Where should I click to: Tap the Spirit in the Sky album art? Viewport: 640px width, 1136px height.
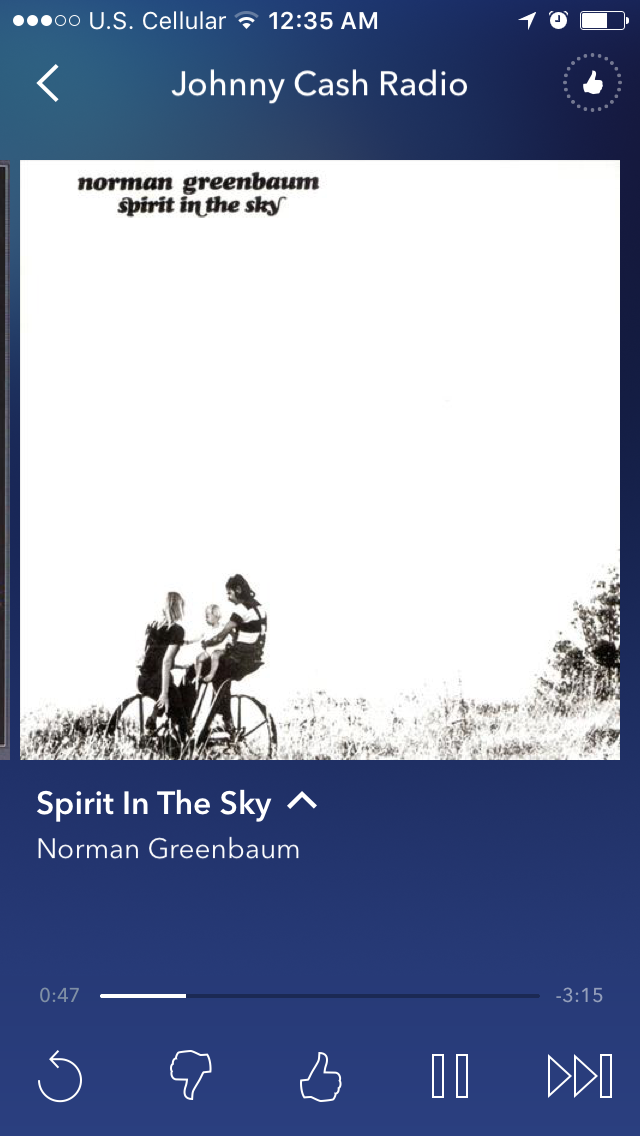pyautogui.click(x=320, y=459)
